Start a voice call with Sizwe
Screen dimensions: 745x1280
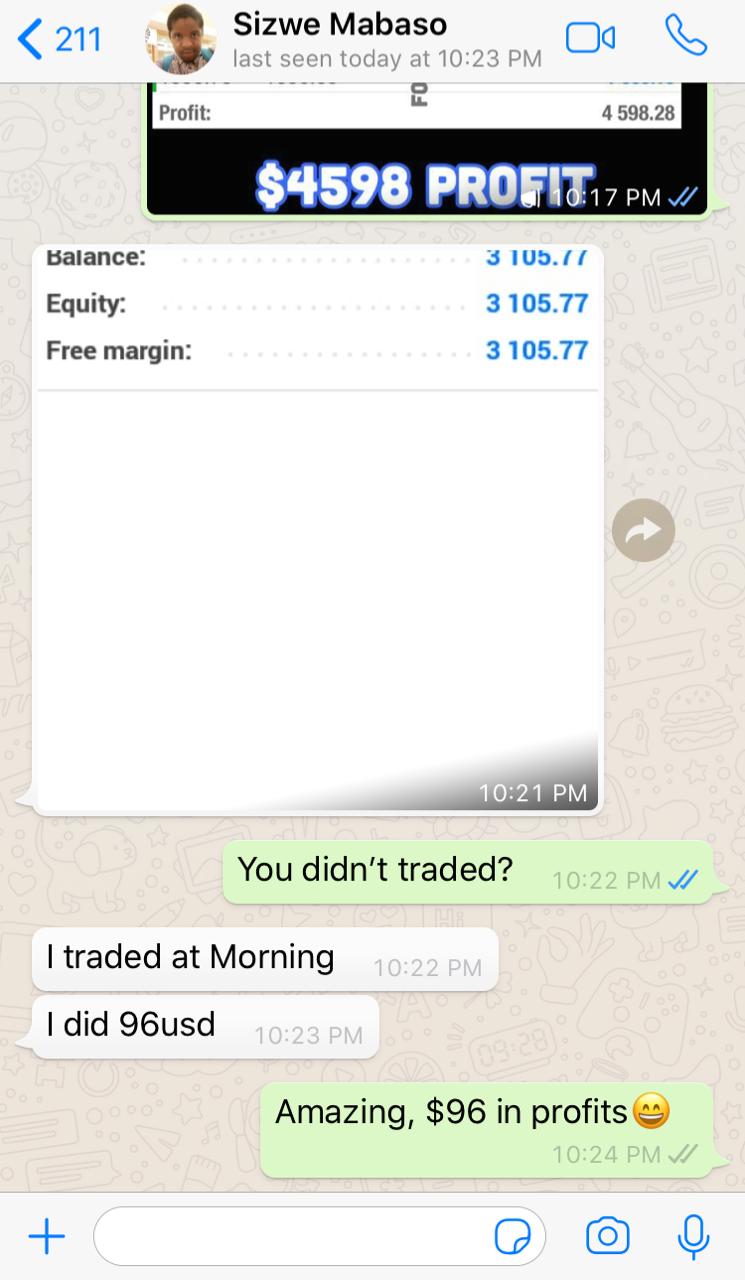tap(686, 39)
